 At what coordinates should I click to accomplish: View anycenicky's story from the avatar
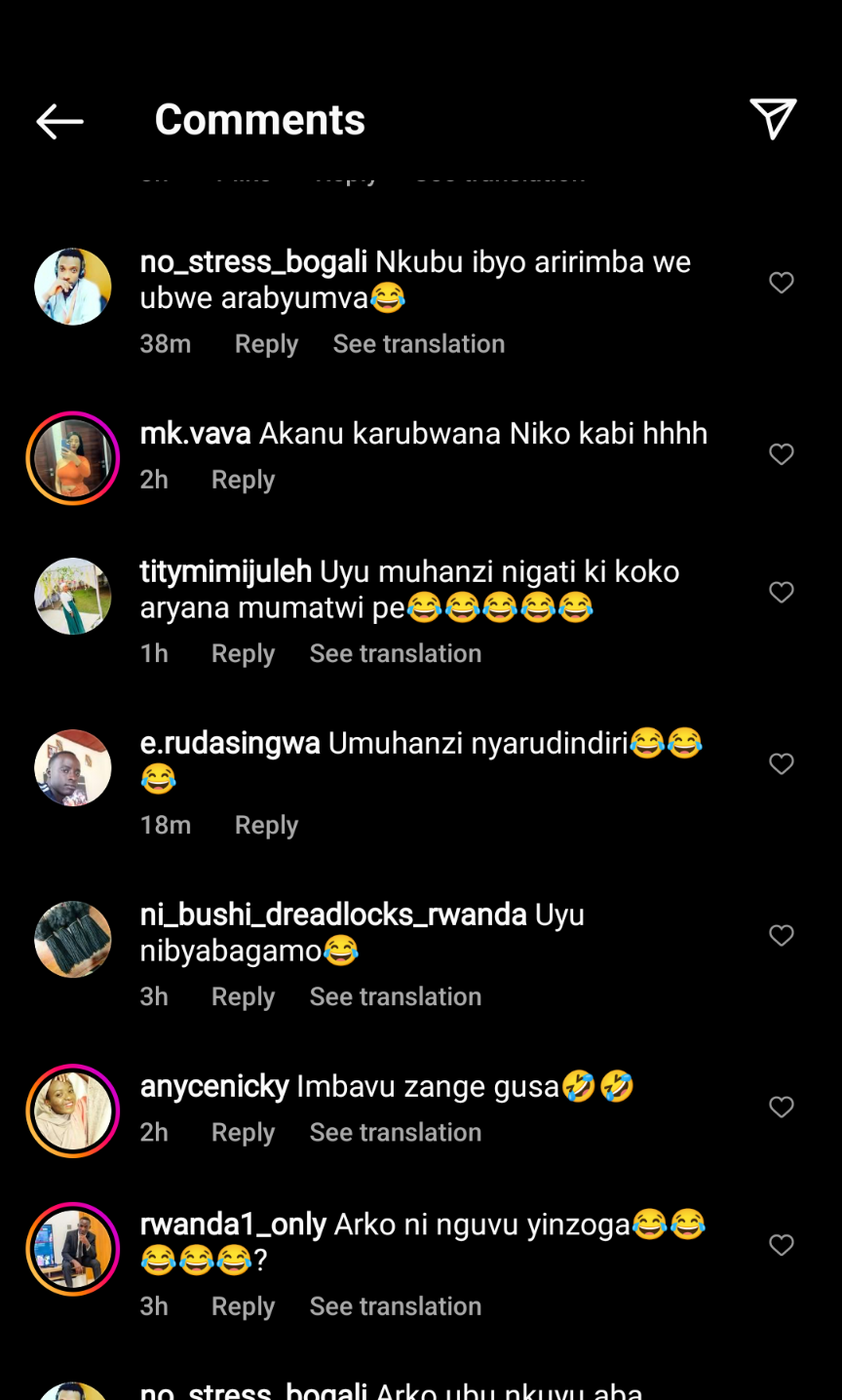pyautogui.click(x=73, y=1111)
